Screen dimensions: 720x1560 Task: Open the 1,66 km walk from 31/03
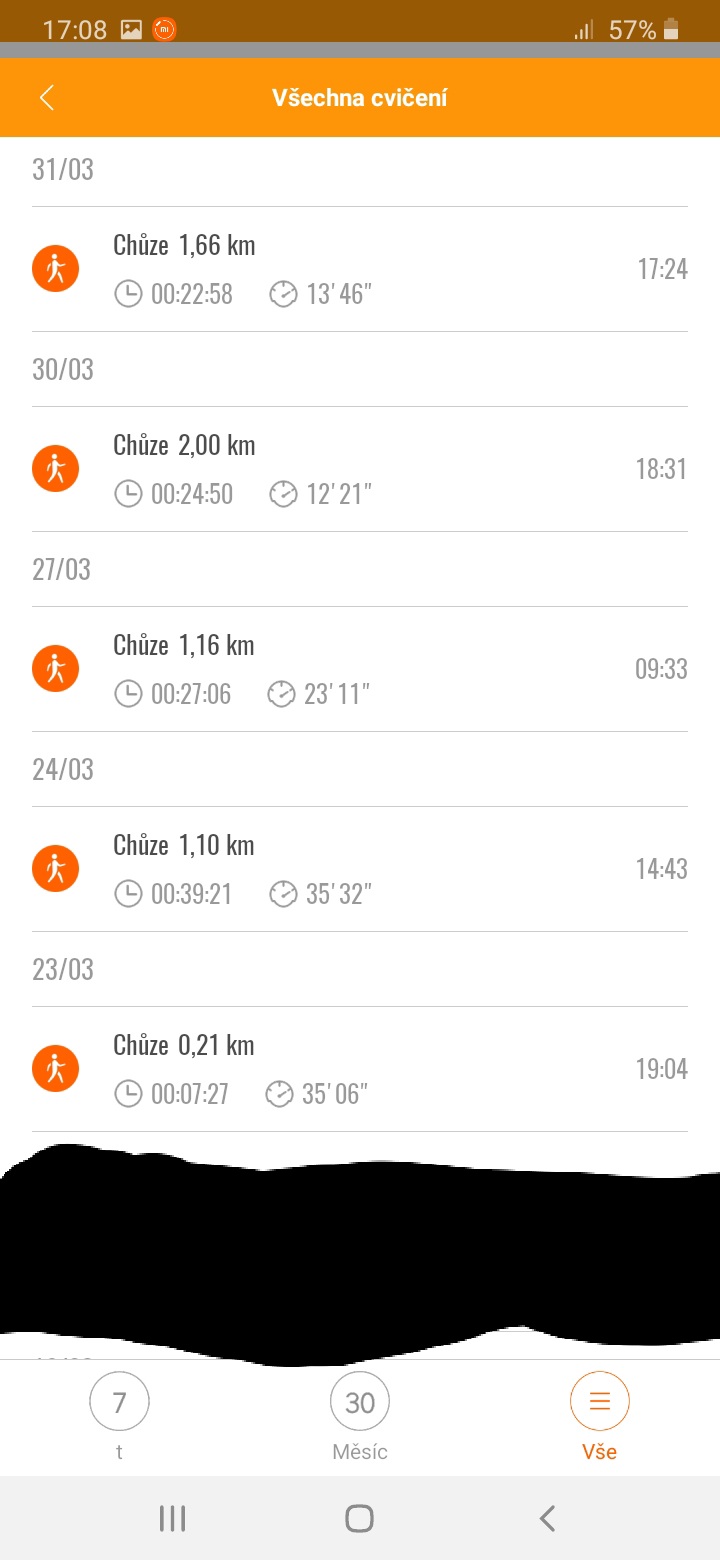360,269
